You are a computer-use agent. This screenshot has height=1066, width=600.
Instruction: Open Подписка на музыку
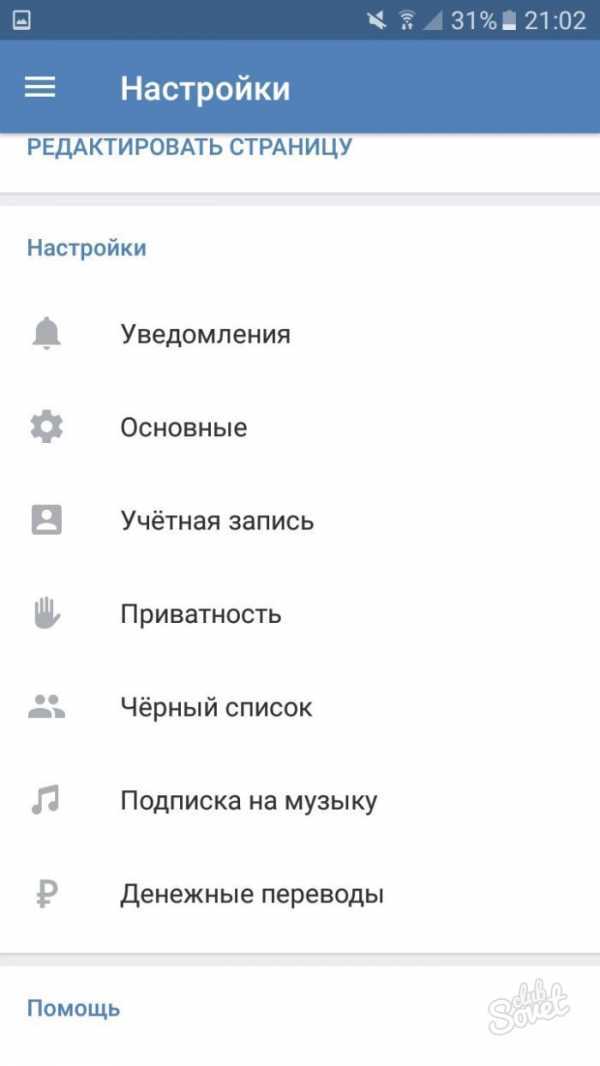[248, 801]
